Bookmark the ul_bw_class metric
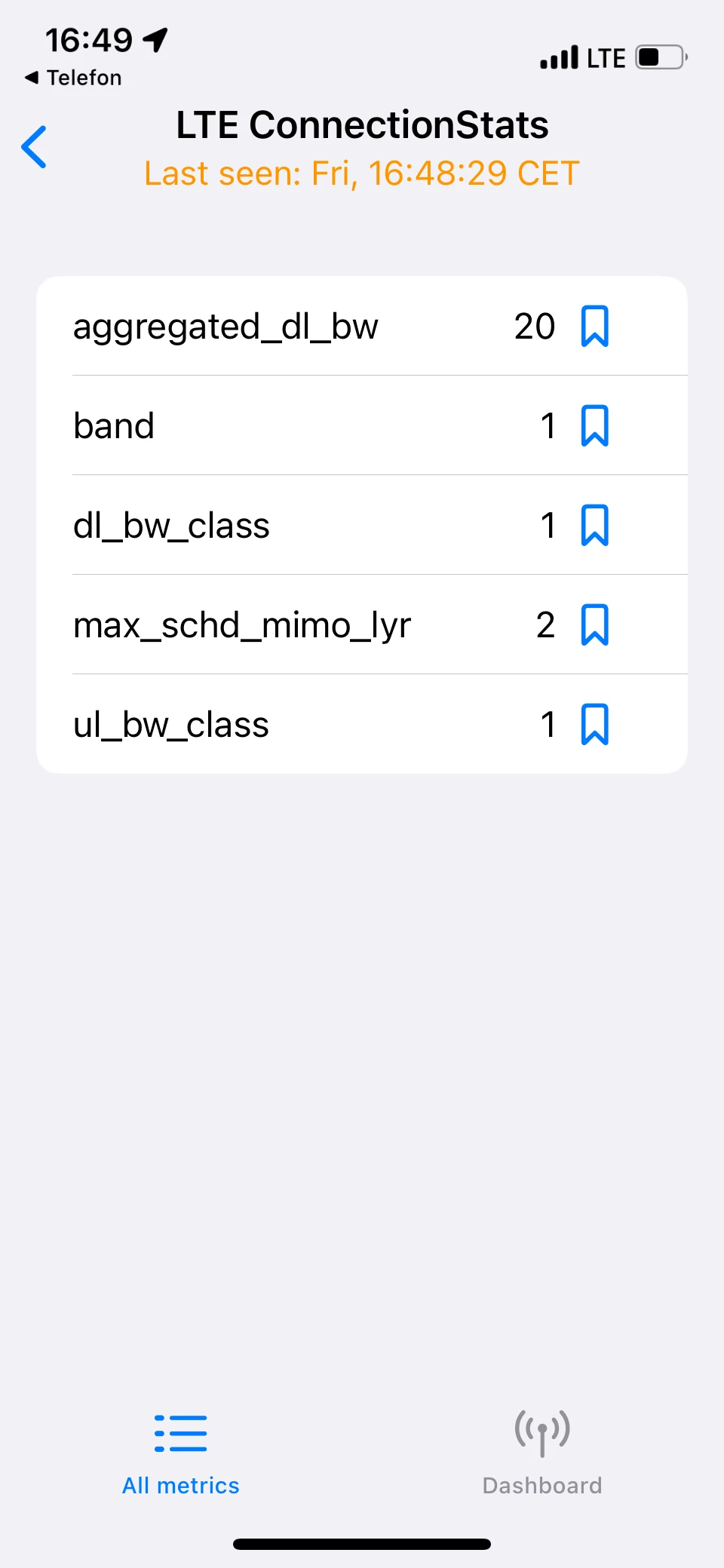This screenshot has height=1568, width=724. pyautogui.click(x=594, y=725)
